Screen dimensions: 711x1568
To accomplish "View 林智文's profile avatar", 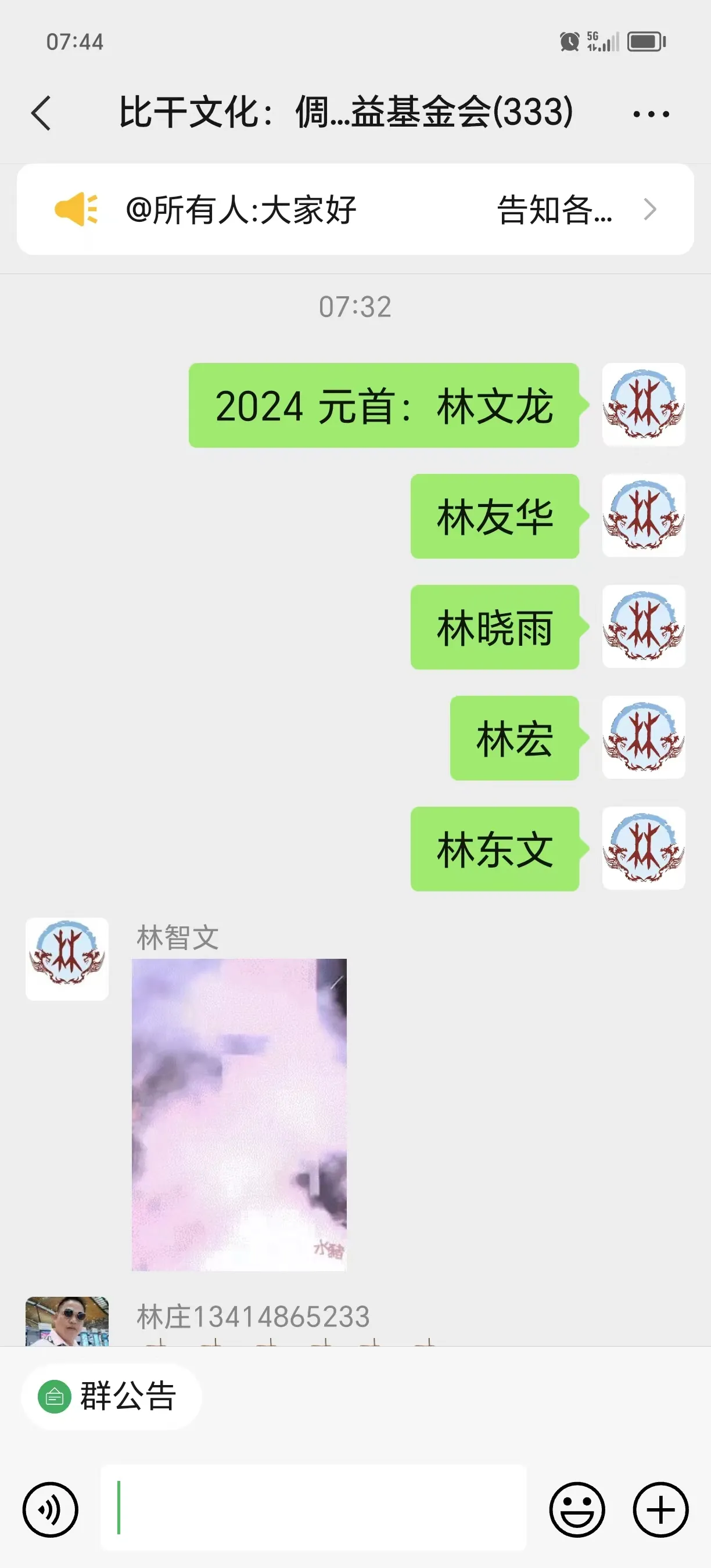I will 67,959.
